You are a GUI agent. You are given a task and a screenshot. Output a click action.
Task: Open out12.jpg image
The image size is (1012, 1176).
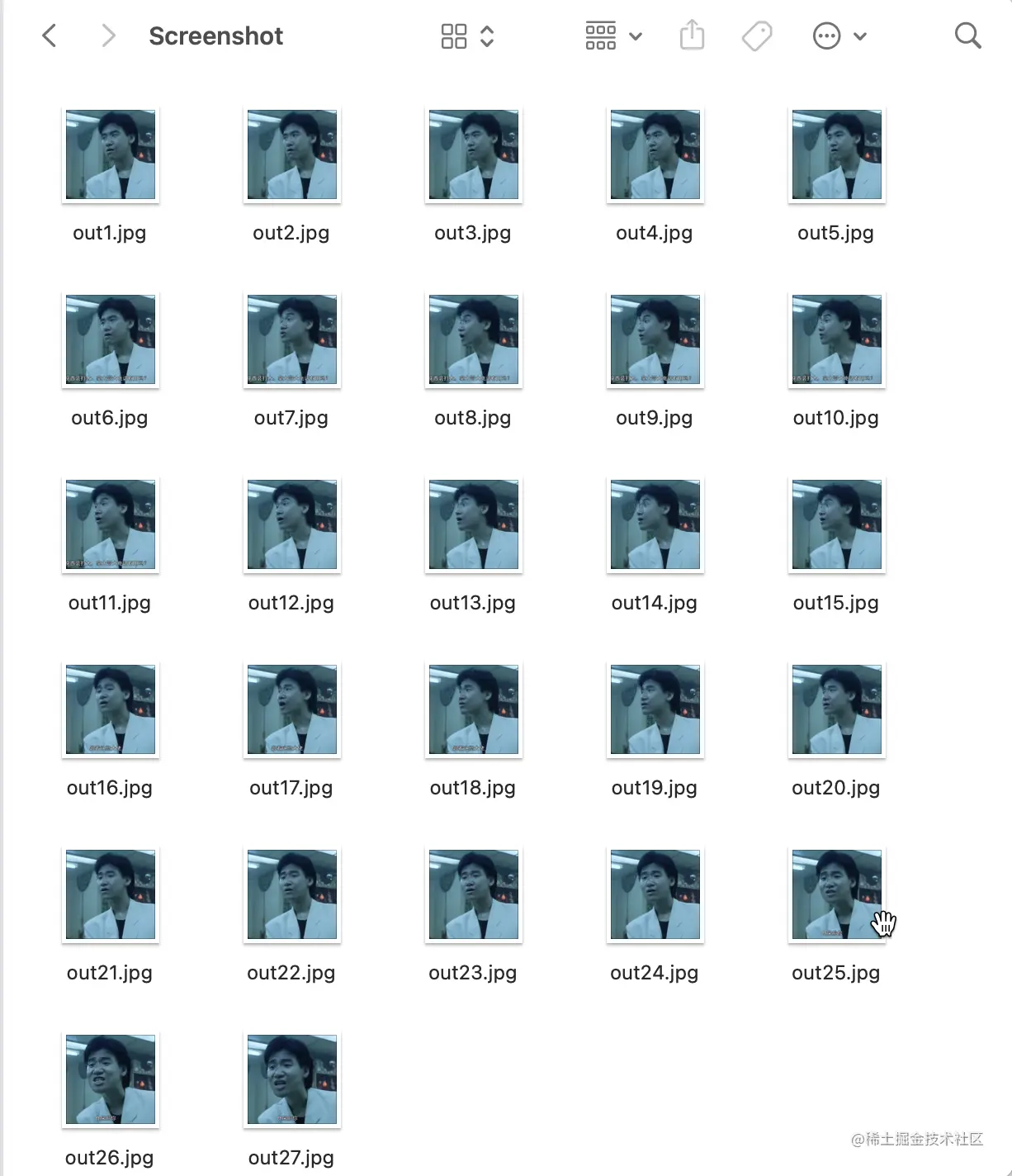pyautogui.click(x=292, y=525)
